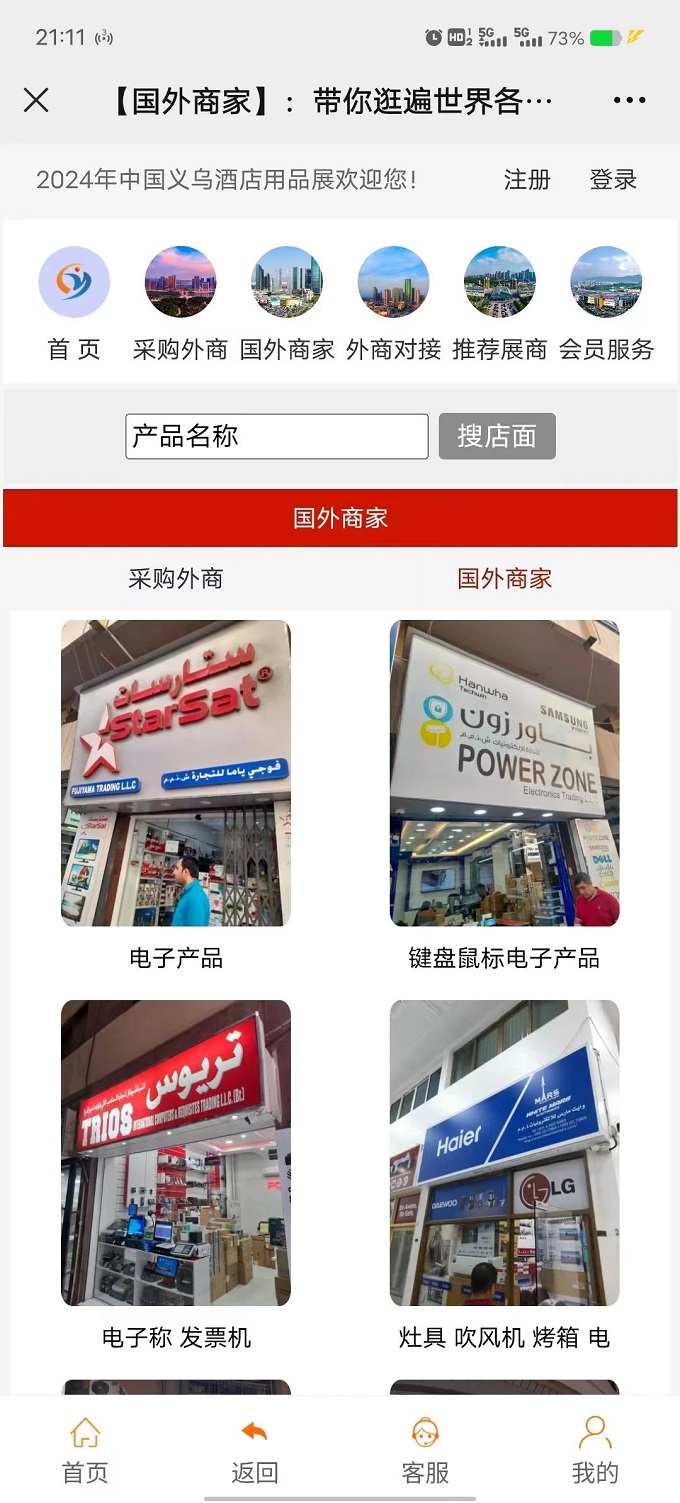Tap the 登录 login link
The width and height of the screenshot is (680, 1503).
613,180
